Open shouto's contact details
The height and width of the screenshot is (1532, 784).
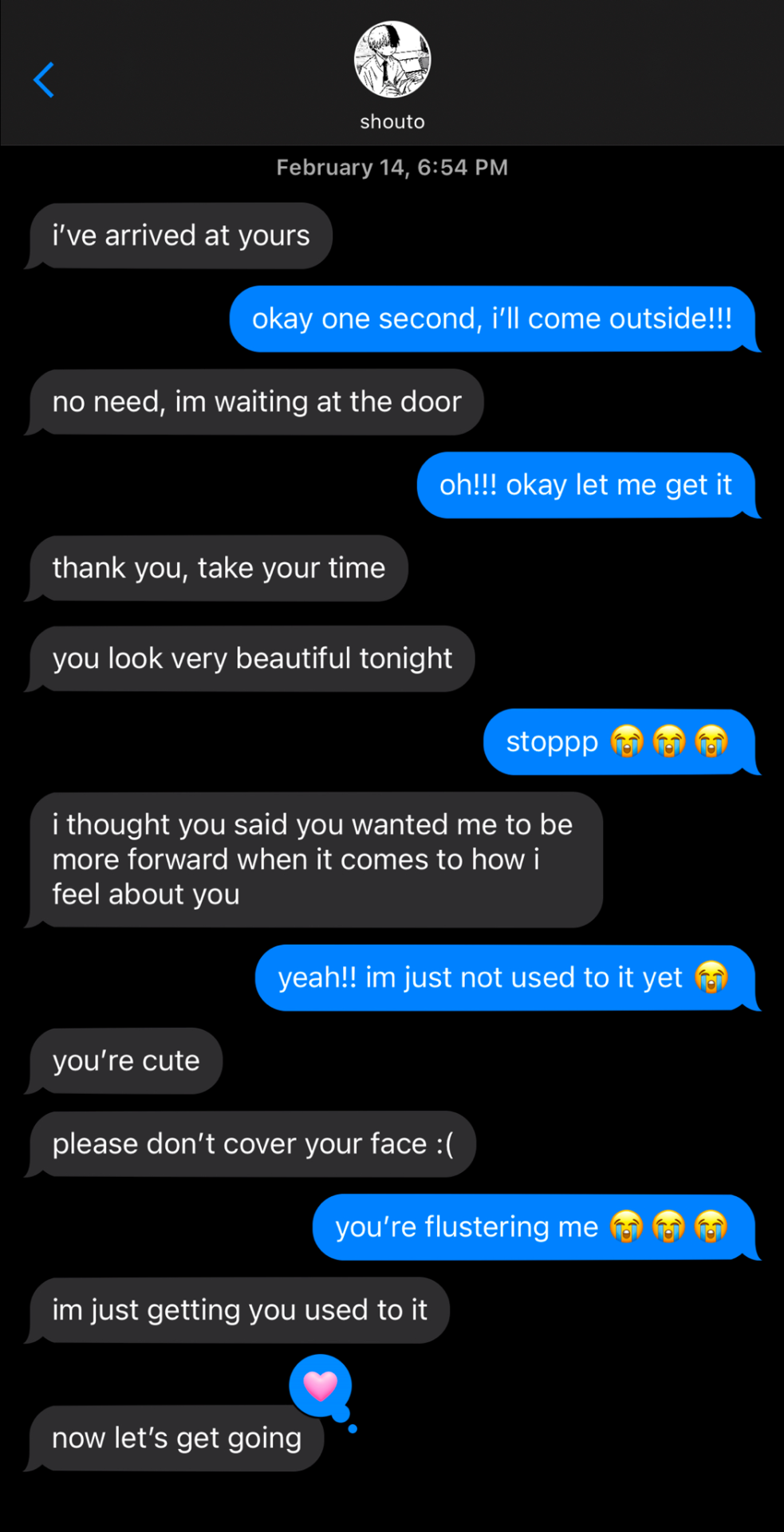click(392, 73)
